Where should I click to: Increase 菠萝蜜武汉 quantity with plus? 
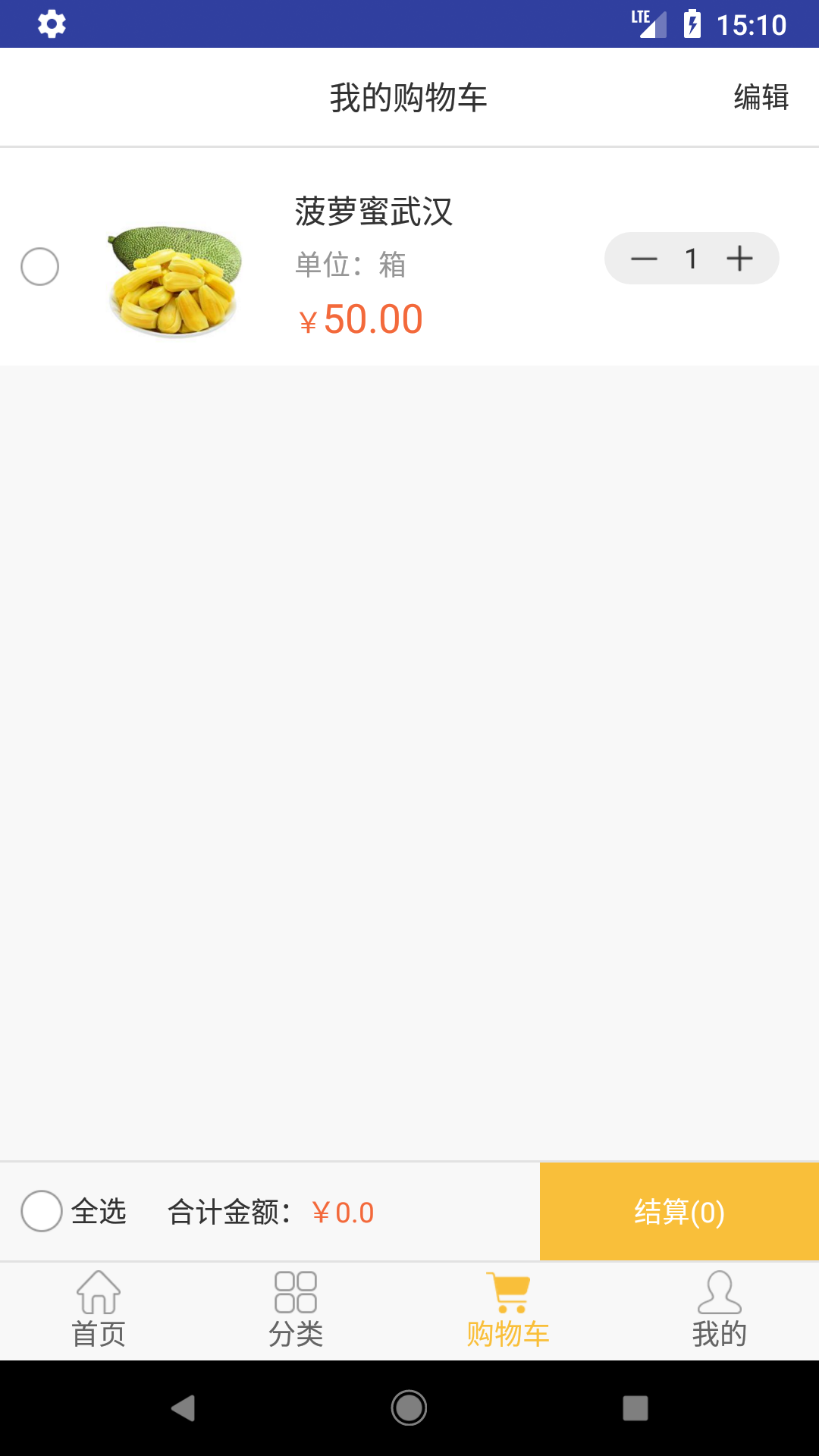pyautogui.click(x=739, y=259)
